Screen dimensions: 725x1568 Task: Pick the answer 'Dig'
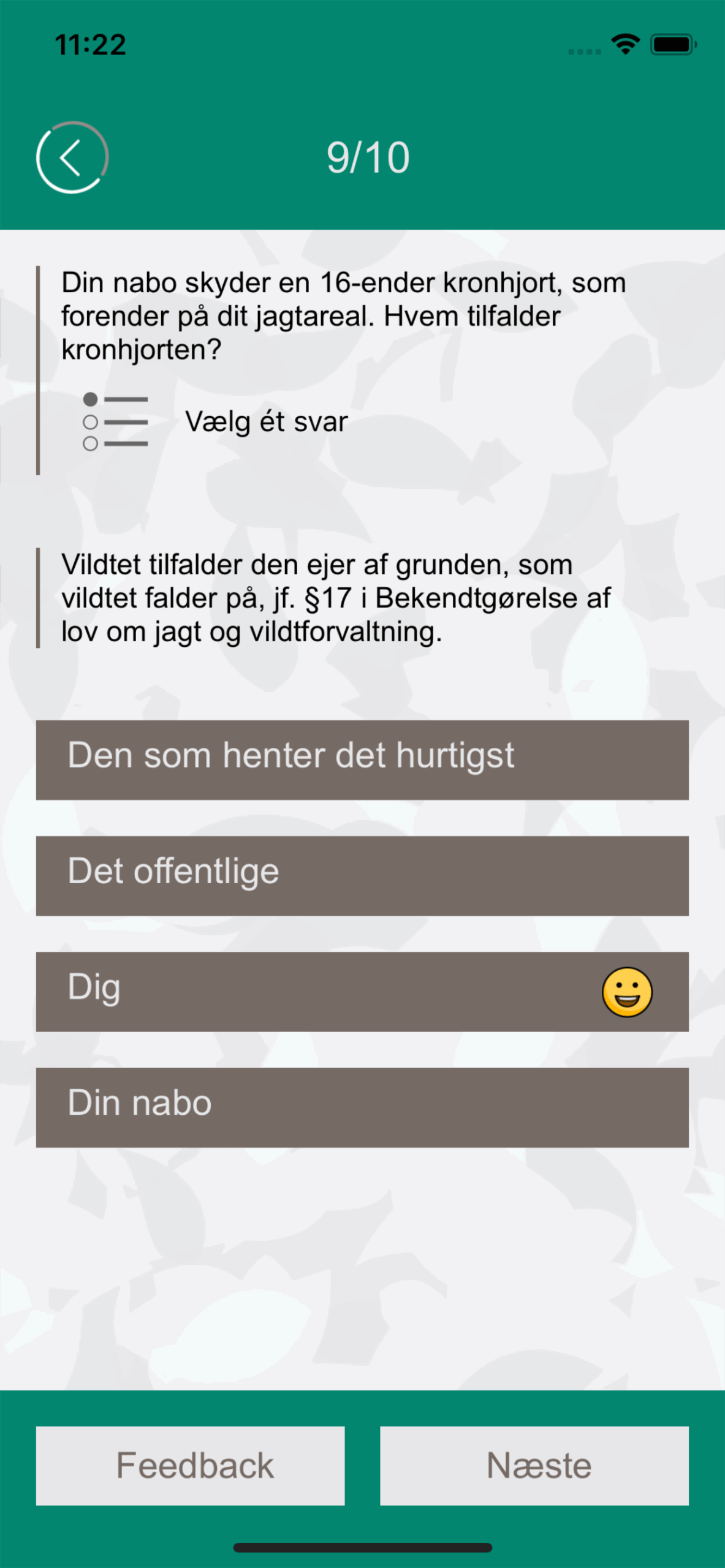pyautogui.click(x=362, y=991)
